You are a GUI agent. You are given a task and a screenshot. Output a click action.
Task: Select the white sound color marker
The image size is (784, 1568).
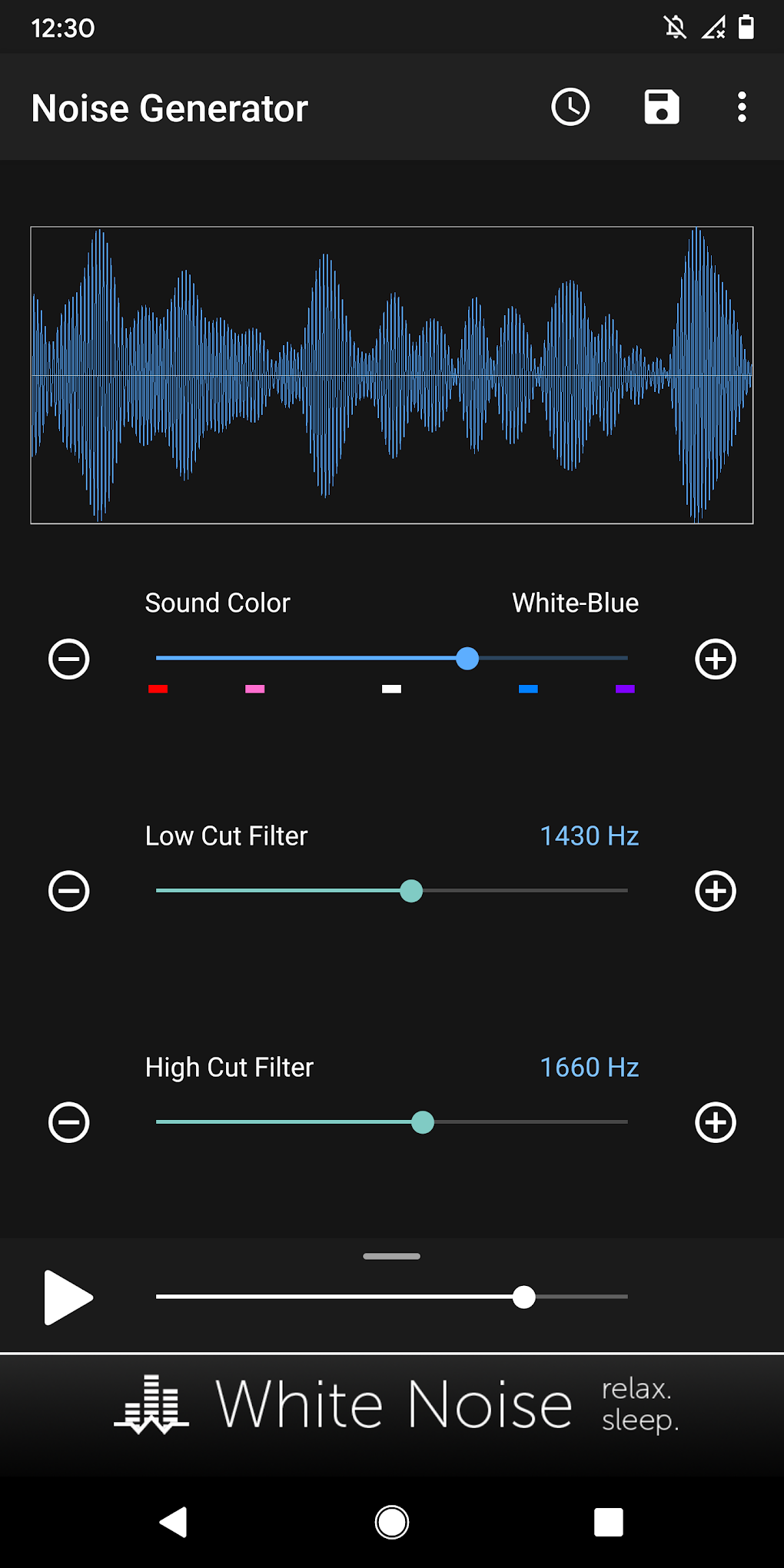pos(391,689)
